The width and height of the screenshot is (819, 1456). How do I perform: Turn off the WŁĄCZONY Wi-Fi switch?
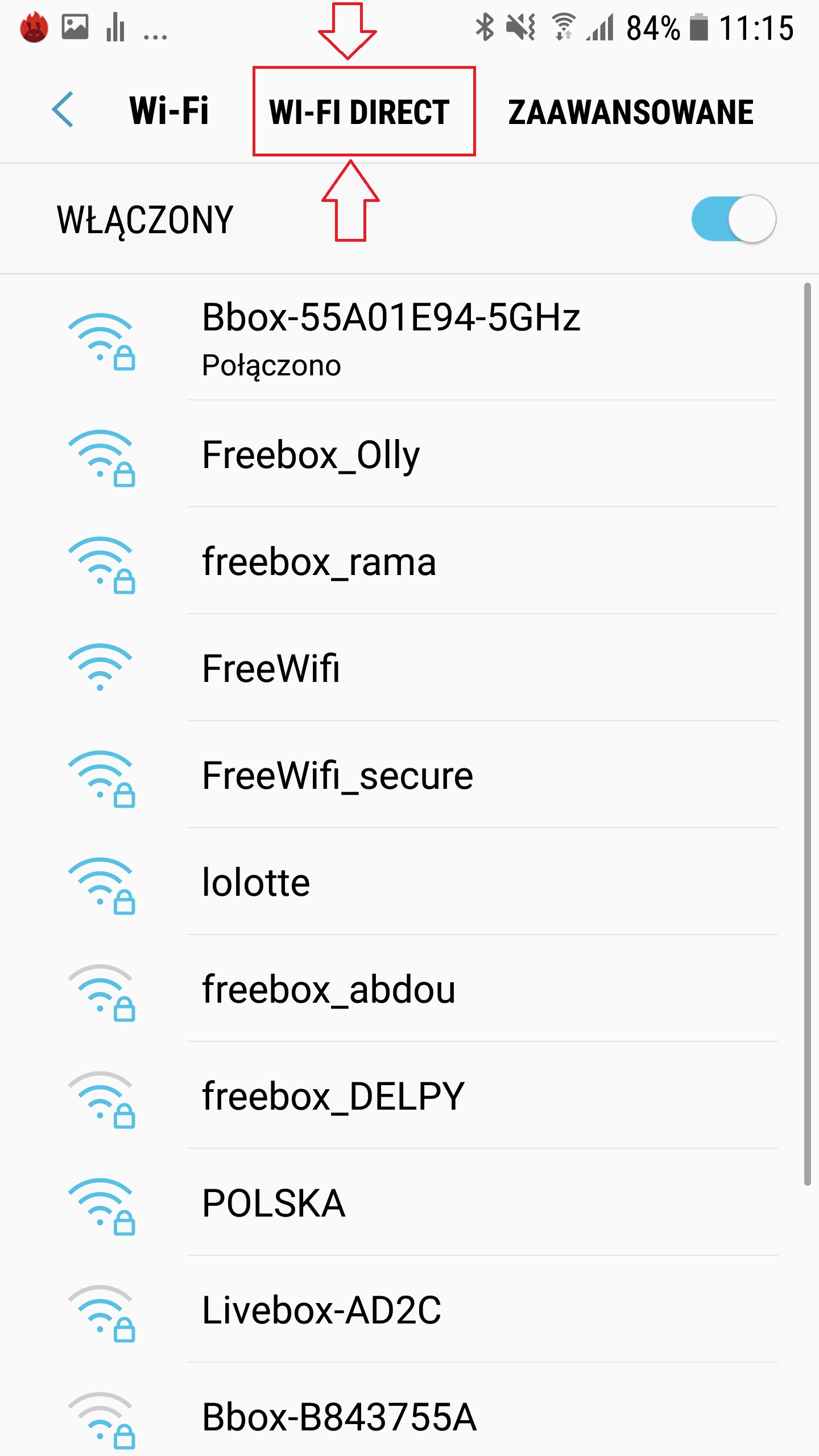pos(733,219)
